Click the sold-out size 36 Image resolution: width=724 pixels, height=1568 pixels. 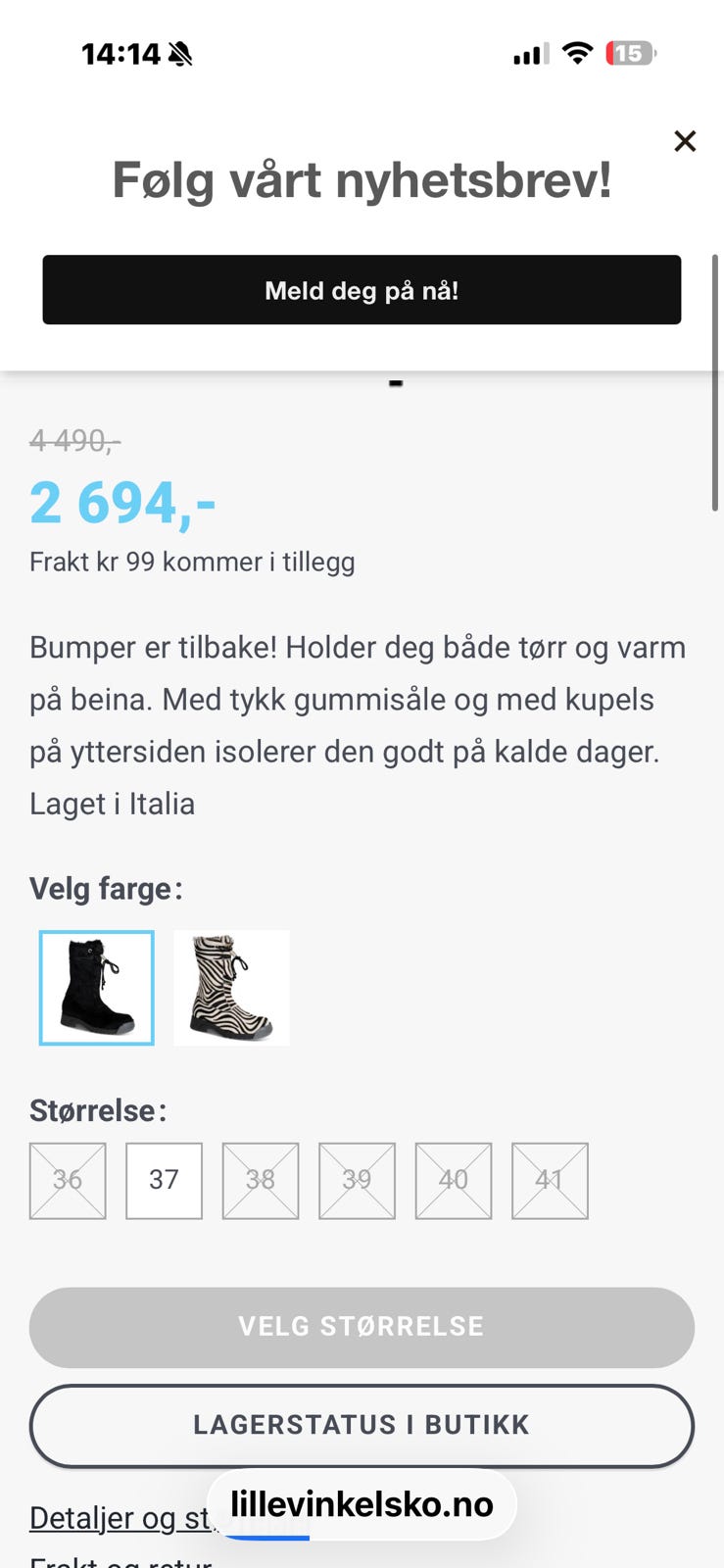pyautogui.click(x=67, y=1180)
